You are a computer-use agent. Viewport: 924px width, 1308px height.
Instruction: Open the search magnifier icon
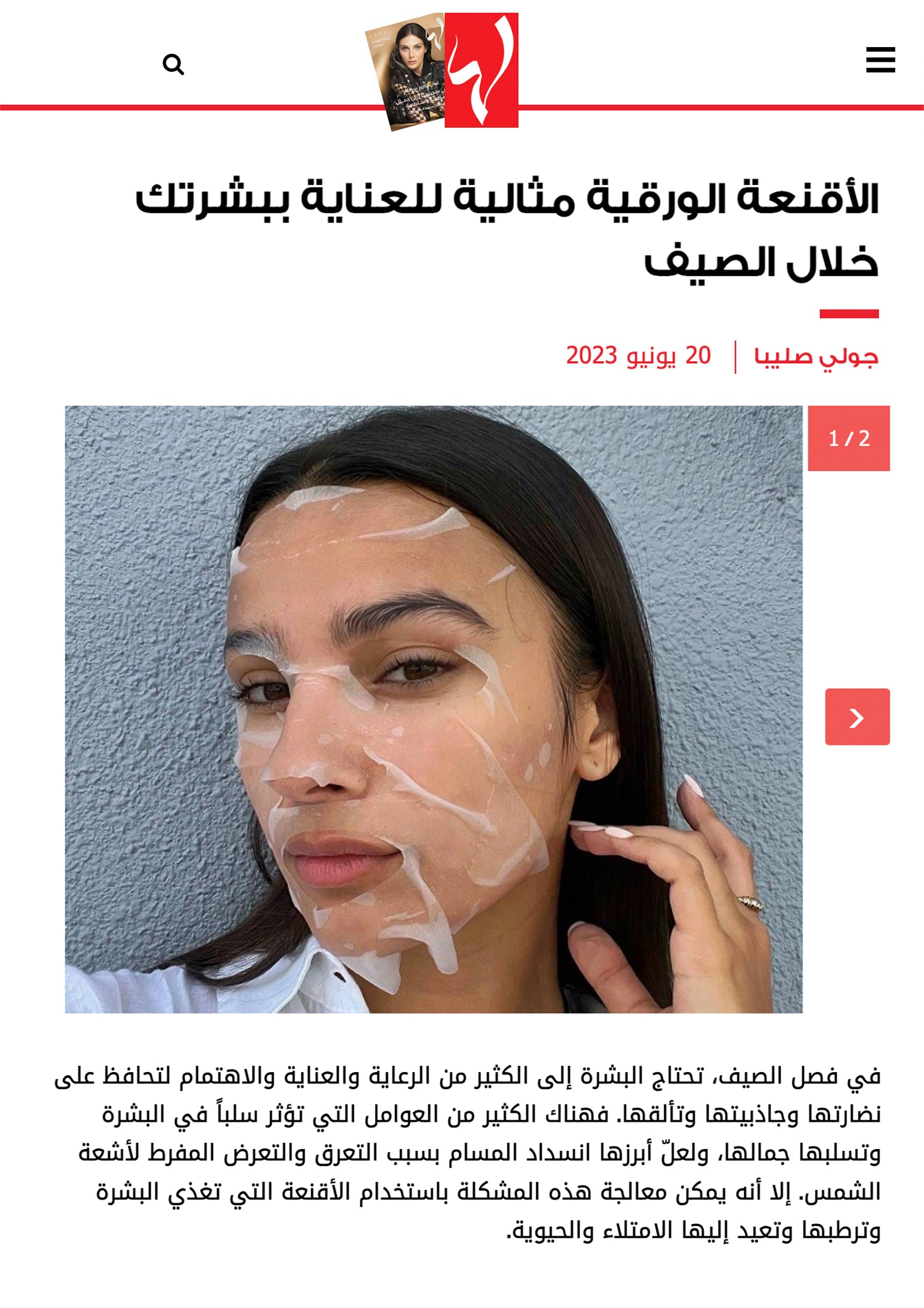173,64
